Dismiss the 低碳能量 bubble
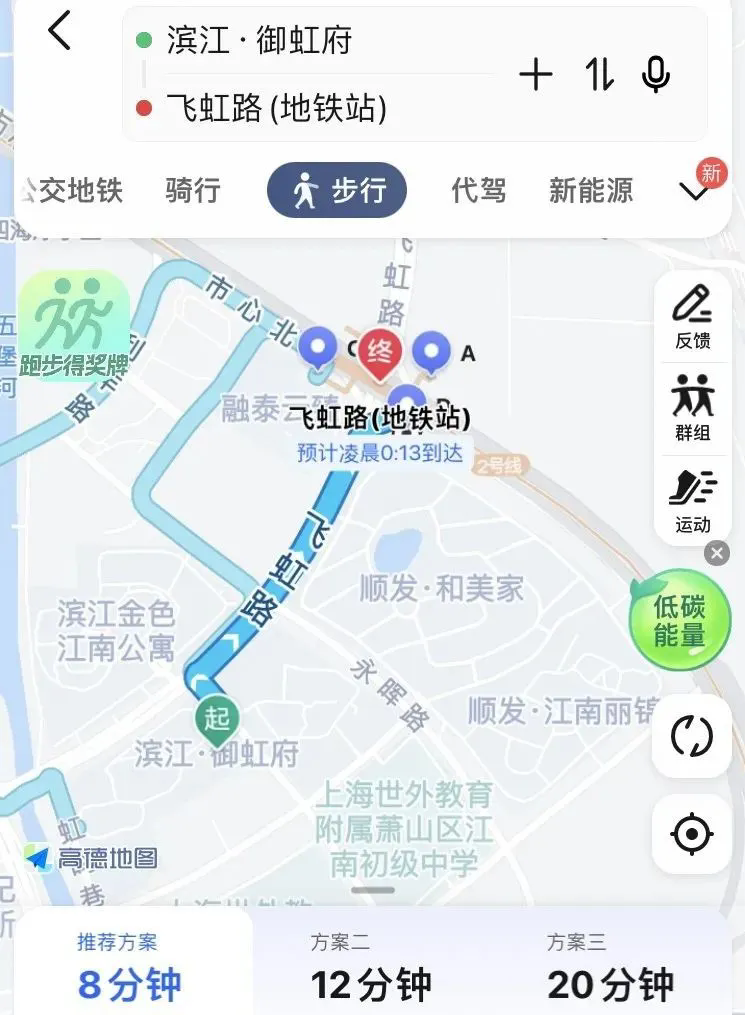This screenshot has height=1015, width=745. (716, 553)
